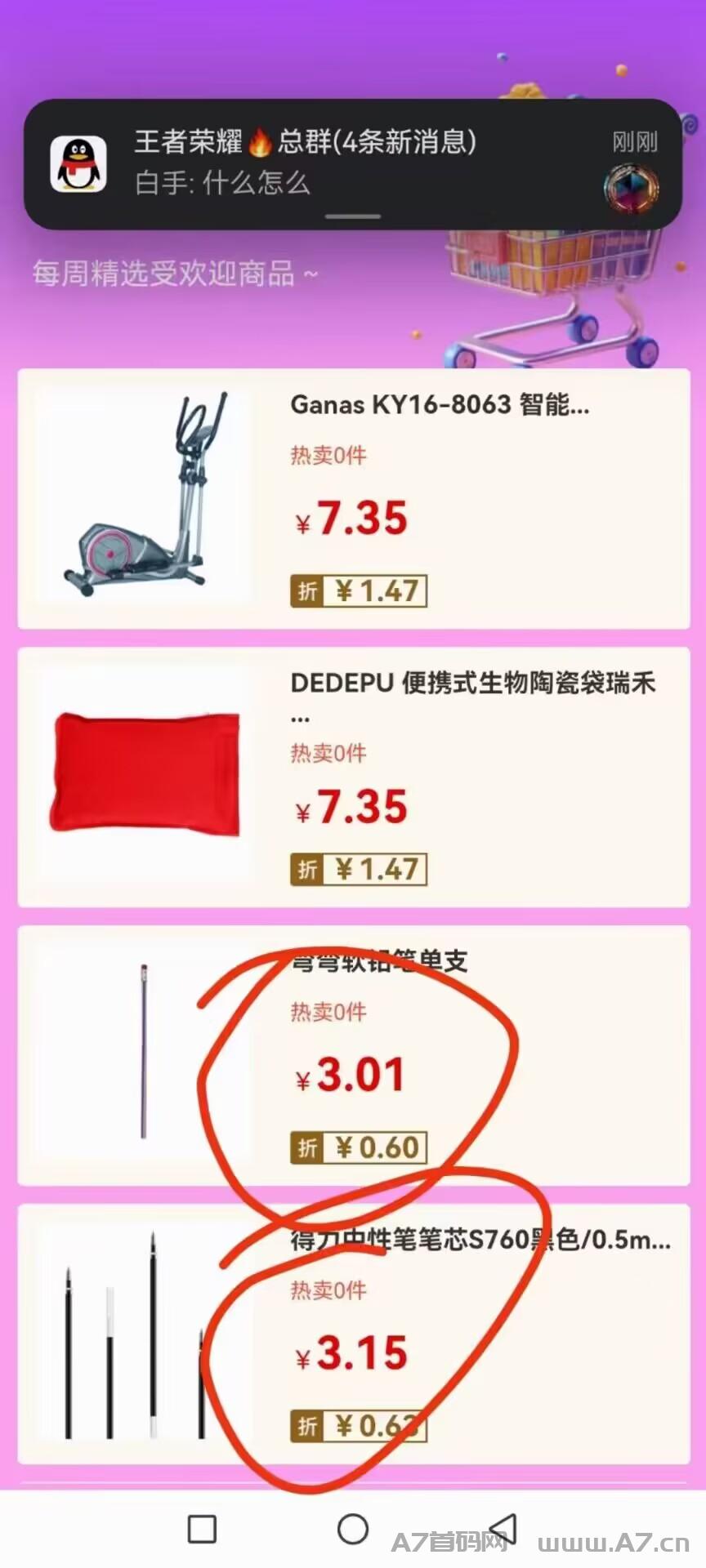Tap the system recent apps square button
Image resolution: width=706 pixels, height=1568 pixels.
coord(202,1529)
